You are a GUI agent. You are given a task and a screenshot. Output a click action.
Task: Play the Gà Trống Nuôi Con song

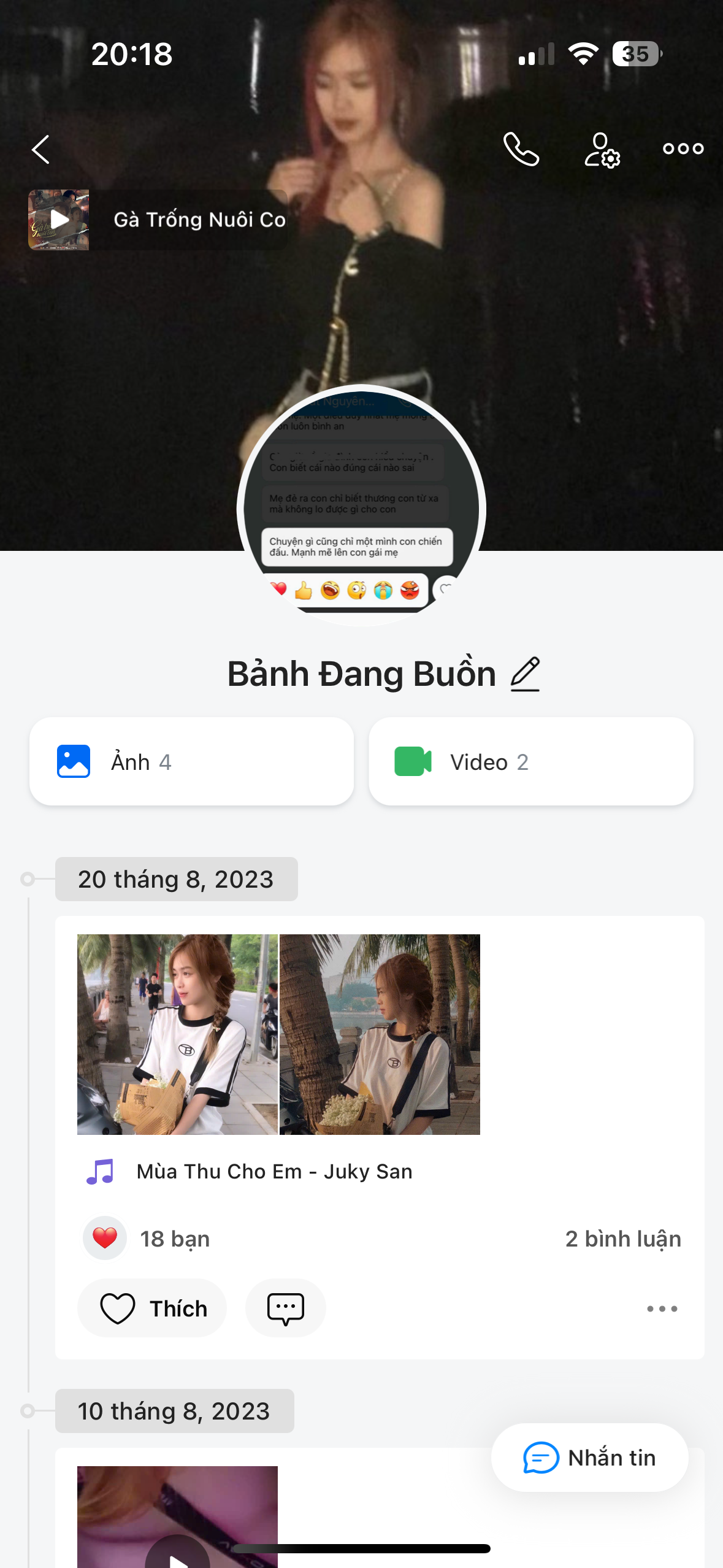coord(59,220)
